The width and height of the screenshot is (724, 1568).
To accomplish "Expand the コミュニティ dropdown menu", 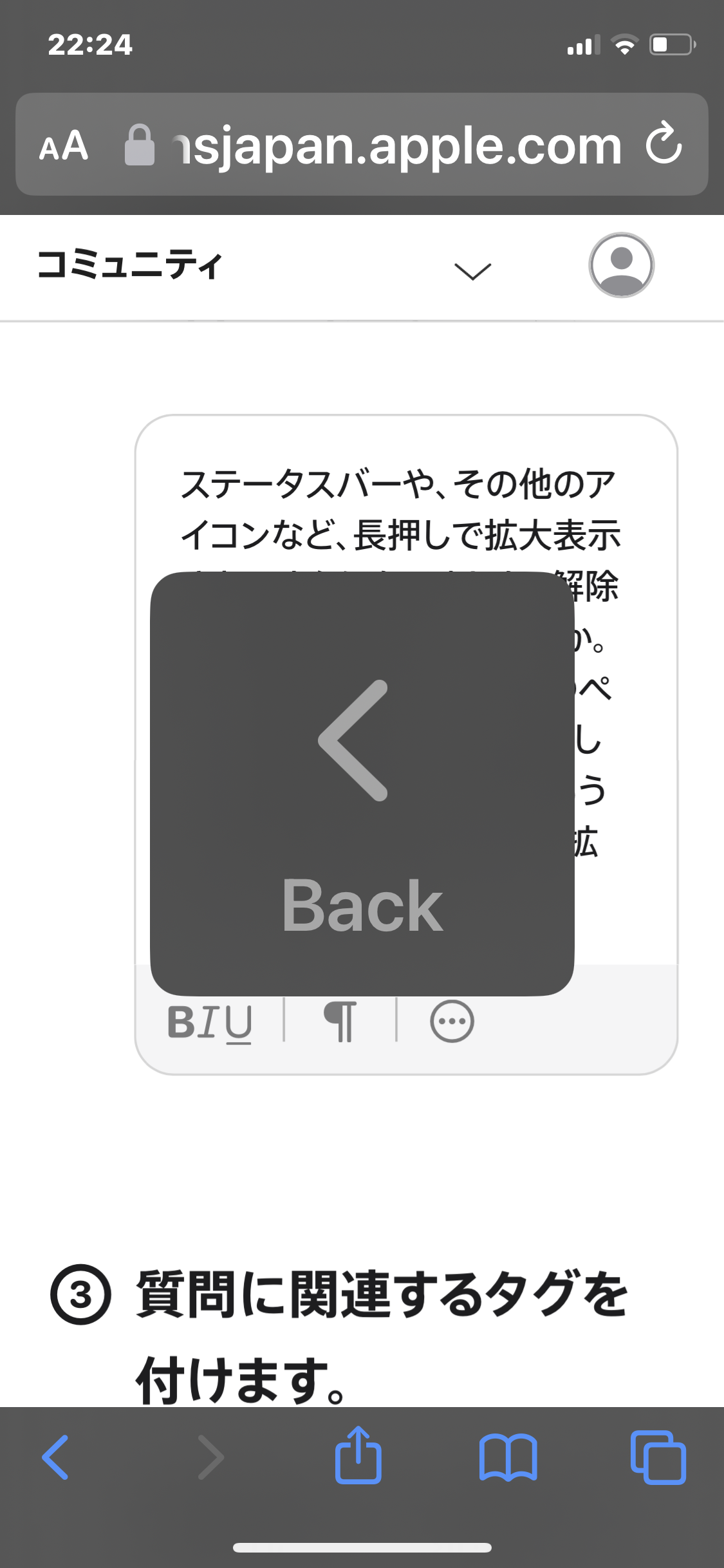I will [x=472, y=271].
